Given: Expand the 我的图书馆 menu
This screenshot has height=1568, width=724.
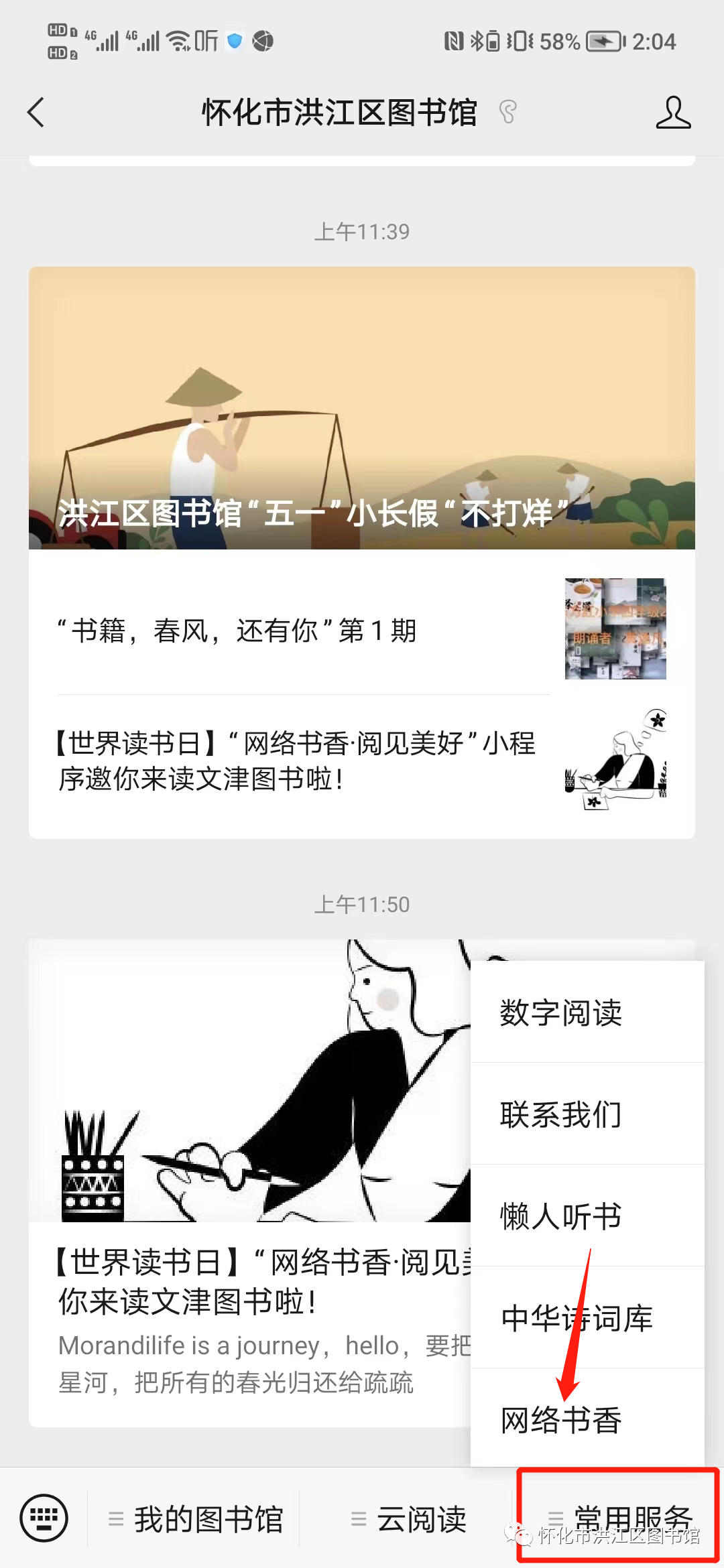Looking at the screenshot, I should coord(194,1518).
